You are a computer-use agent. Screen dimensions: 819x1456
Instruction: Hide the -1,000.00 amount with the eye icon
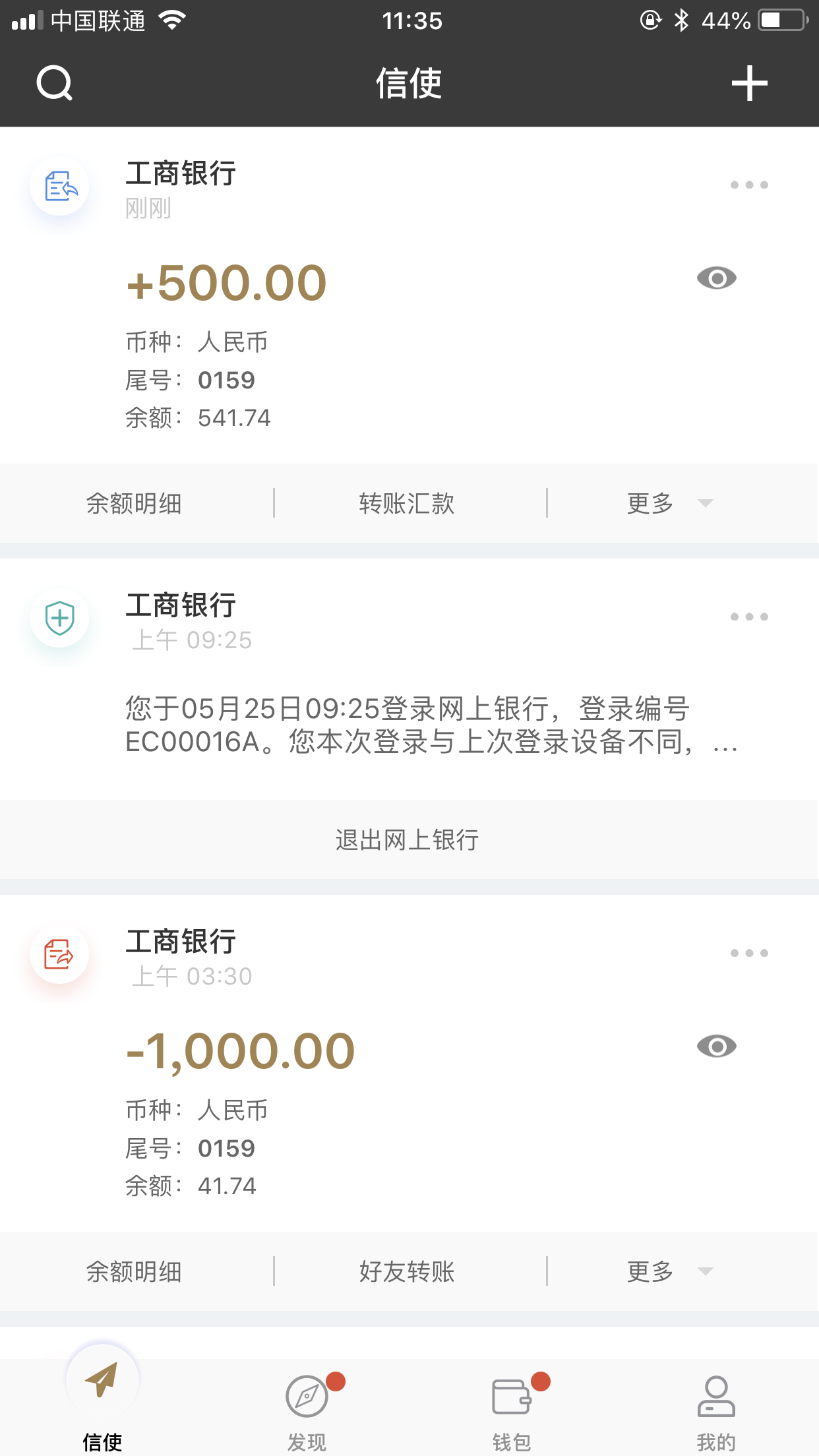tap(716, 1046)
